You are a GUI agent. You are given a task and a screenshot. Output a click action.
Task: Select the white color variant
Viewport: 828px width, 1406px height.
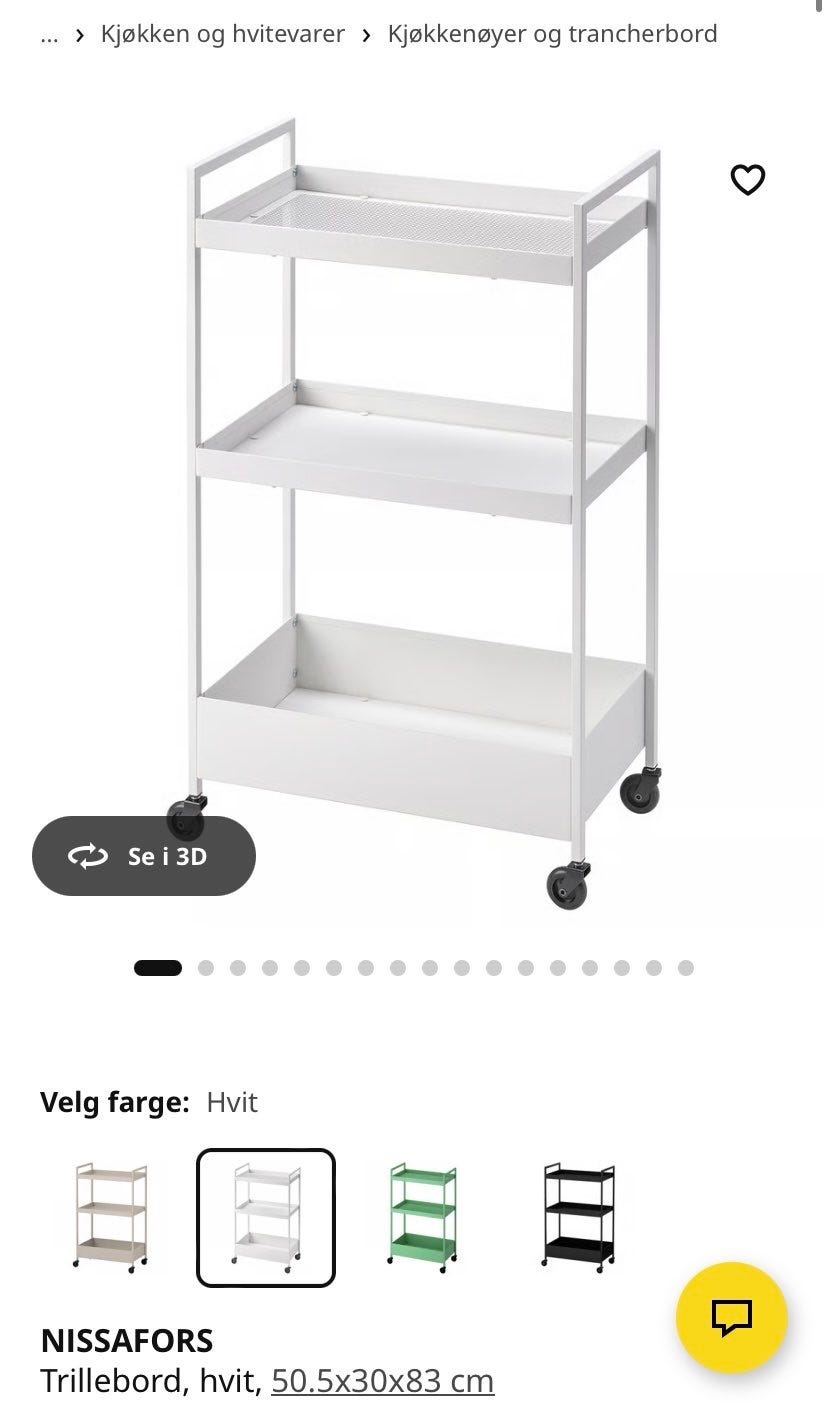point(266,1217)
